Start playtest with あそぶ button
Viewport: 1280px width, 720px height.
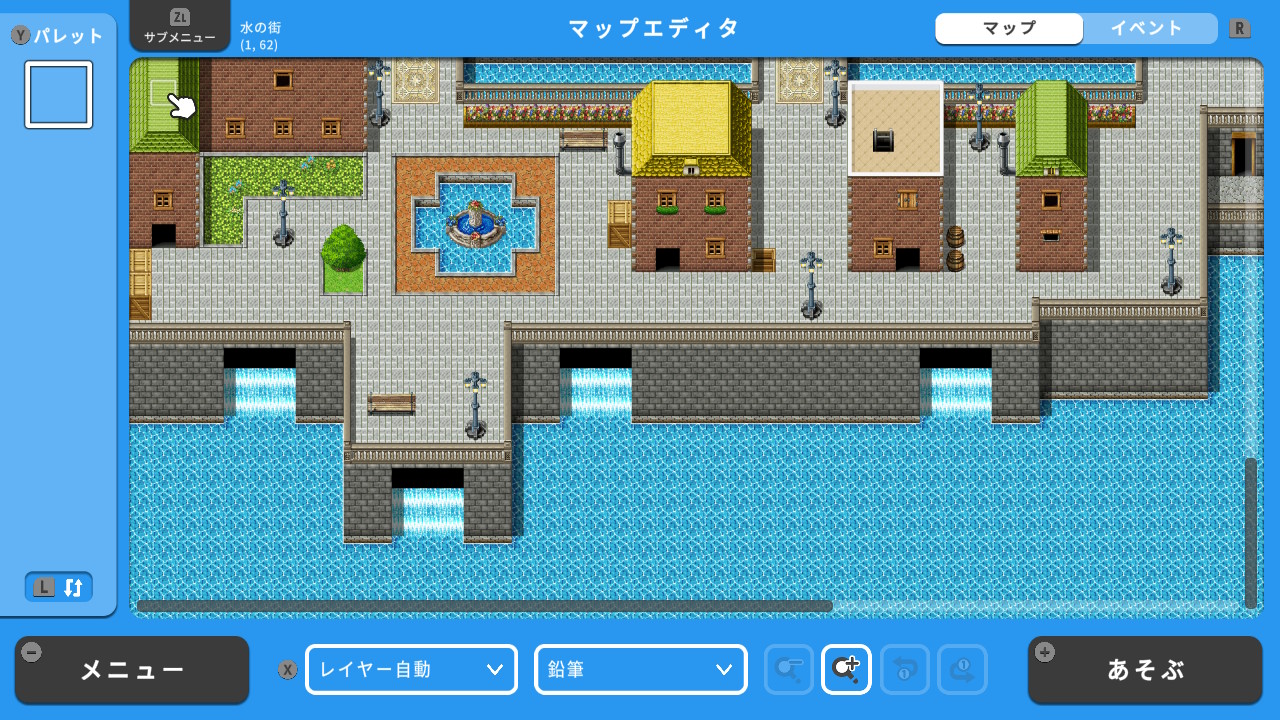click(x=1145, y=670)
